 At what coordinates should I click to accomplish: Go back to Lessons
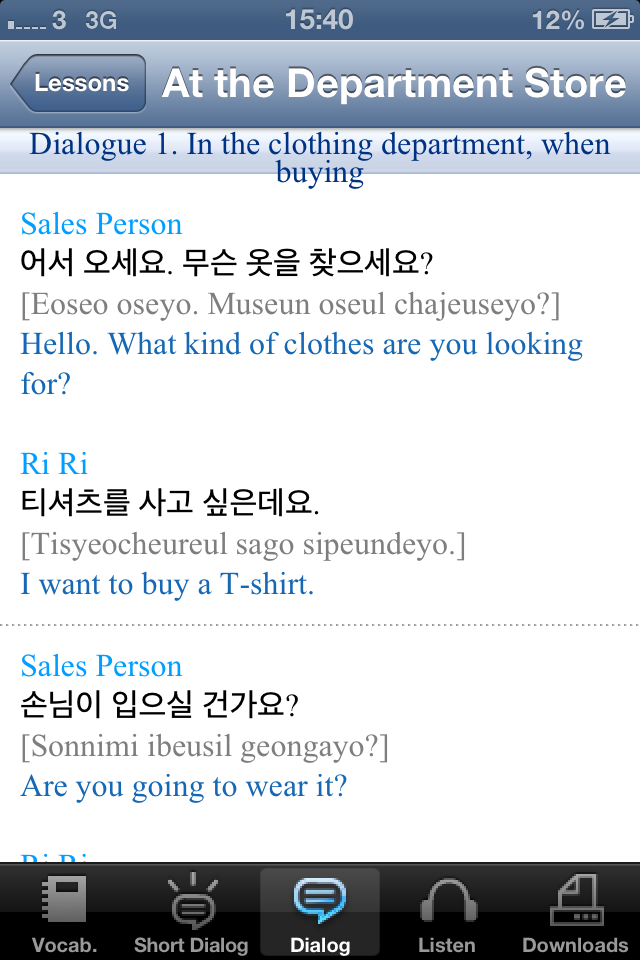80,84
